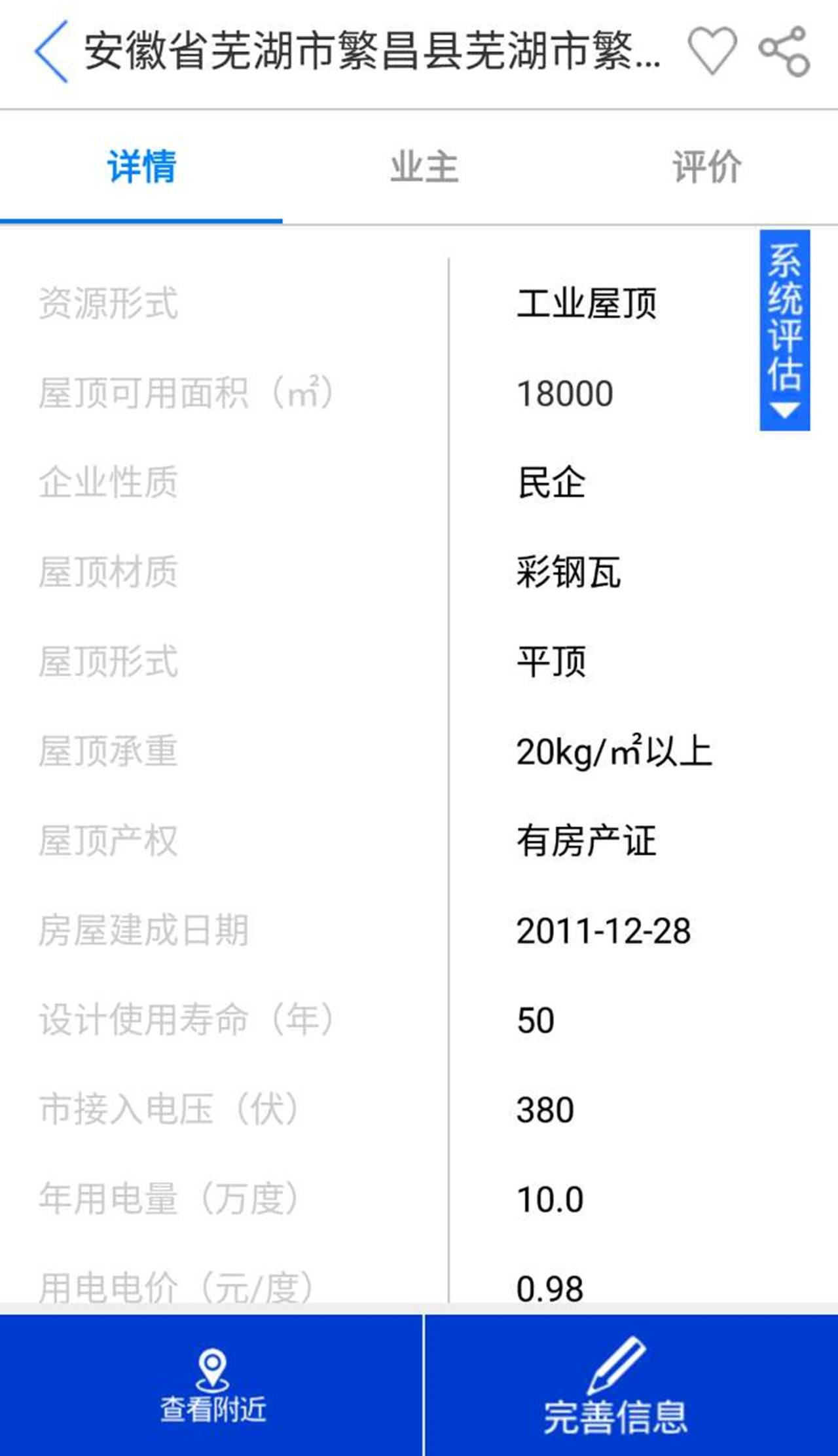Viewport: 838px width, 1456px height.
Task: Open 完善信息 to edit details
Action: click(615, 1385)
